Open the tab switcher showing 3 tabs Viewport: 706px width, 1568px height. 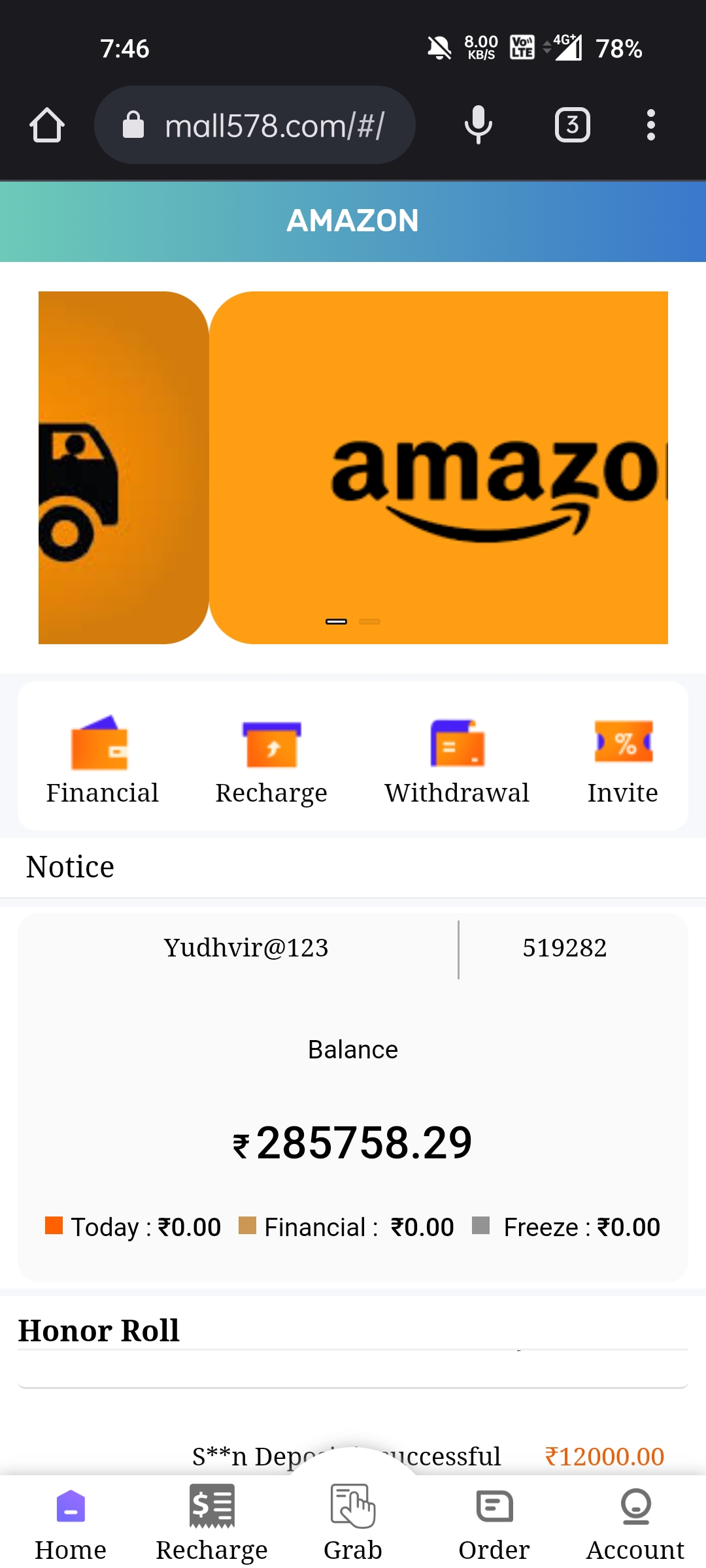point(572,125)
